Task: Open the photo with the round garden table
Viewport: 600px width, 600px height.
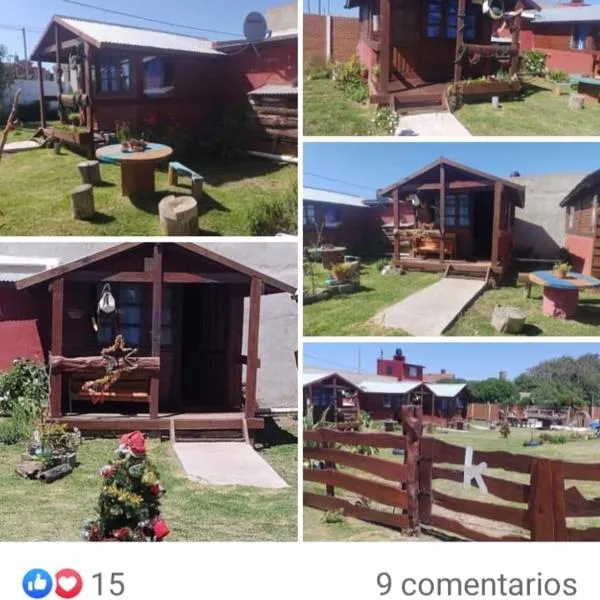Action: pyautogui.click(x=148, y=118)
